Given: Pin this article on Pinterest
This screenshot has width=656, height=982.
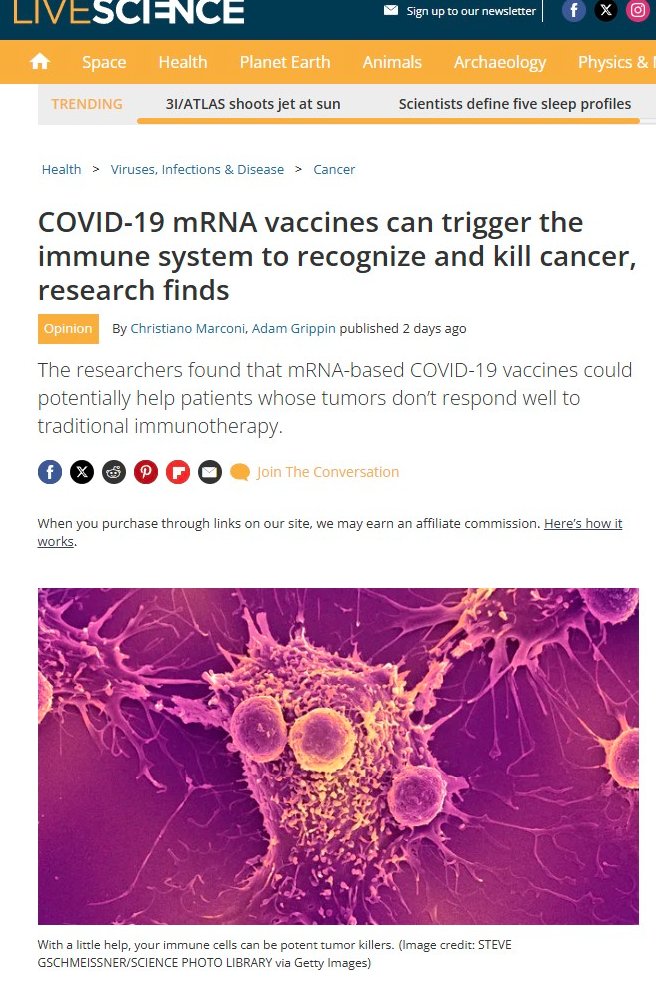Looking at the screenshot, I should click(x=146, y=472).
